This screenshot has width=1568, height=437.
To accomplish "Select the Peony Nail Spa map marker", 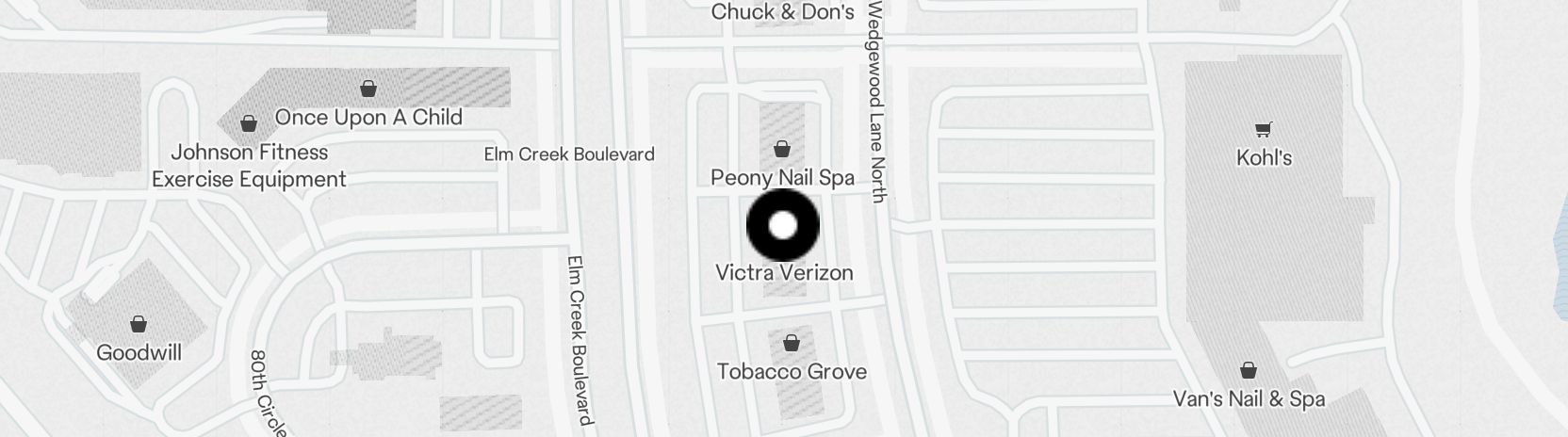I will point(781,149).
